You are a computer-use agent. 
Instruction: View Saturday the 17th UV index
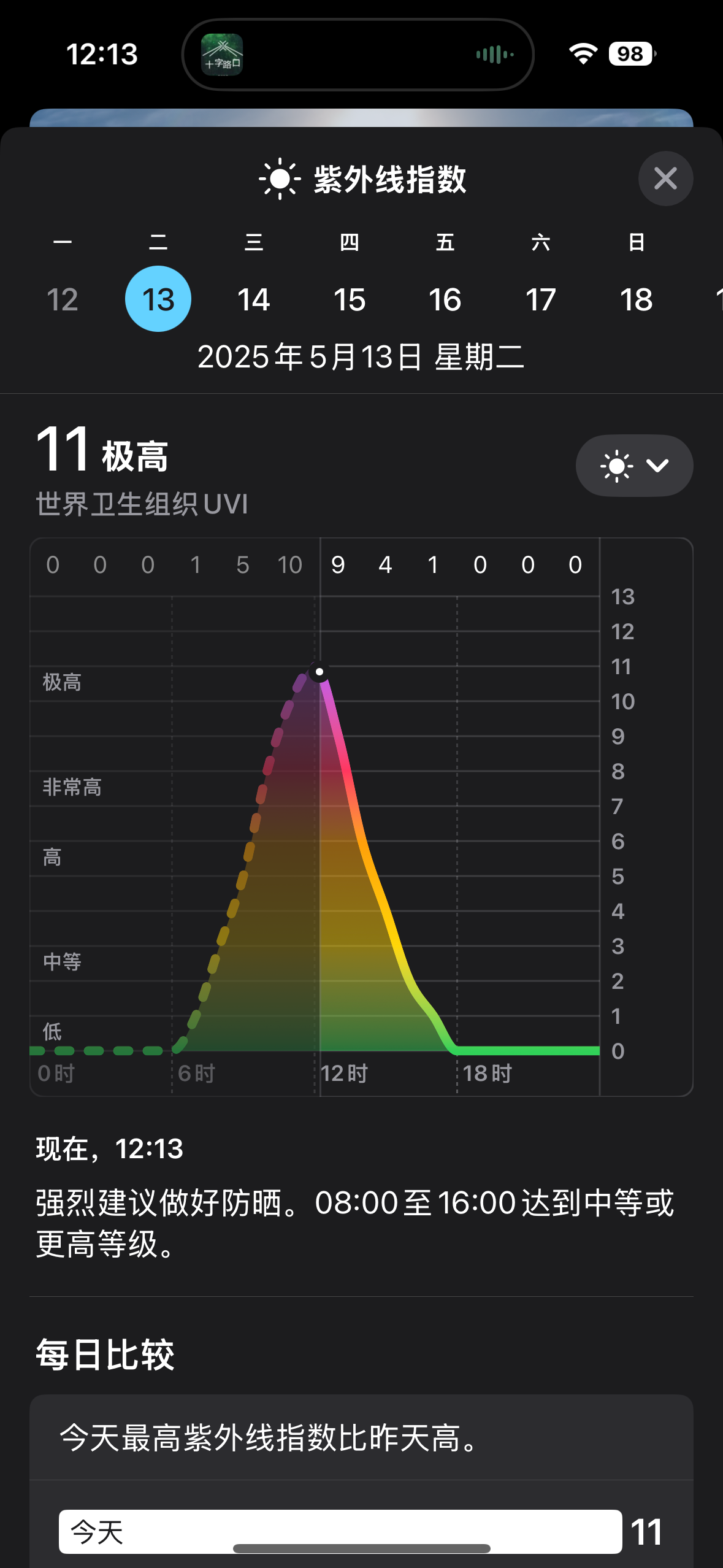(x=541, y=299)
